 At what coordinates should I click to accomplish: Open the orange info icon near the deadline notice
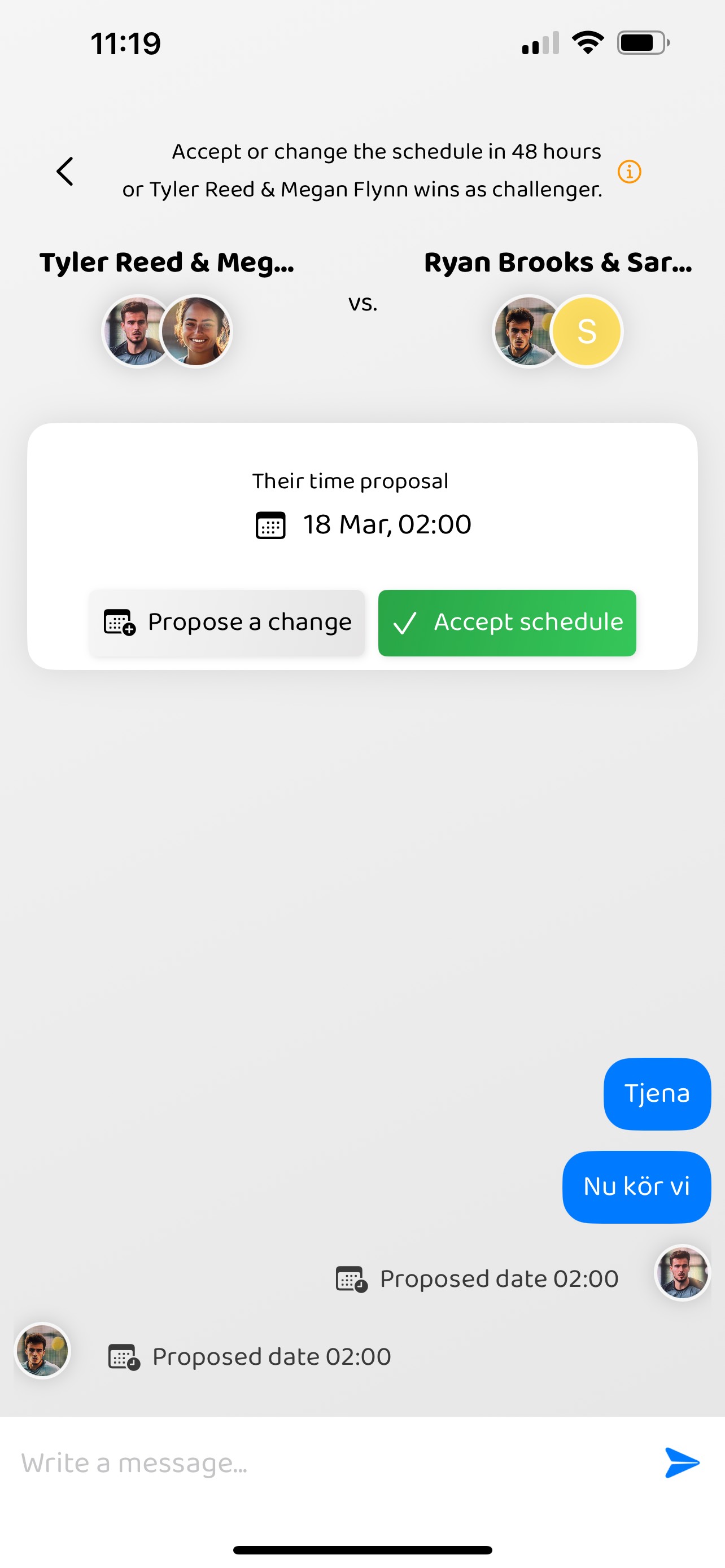631,171
